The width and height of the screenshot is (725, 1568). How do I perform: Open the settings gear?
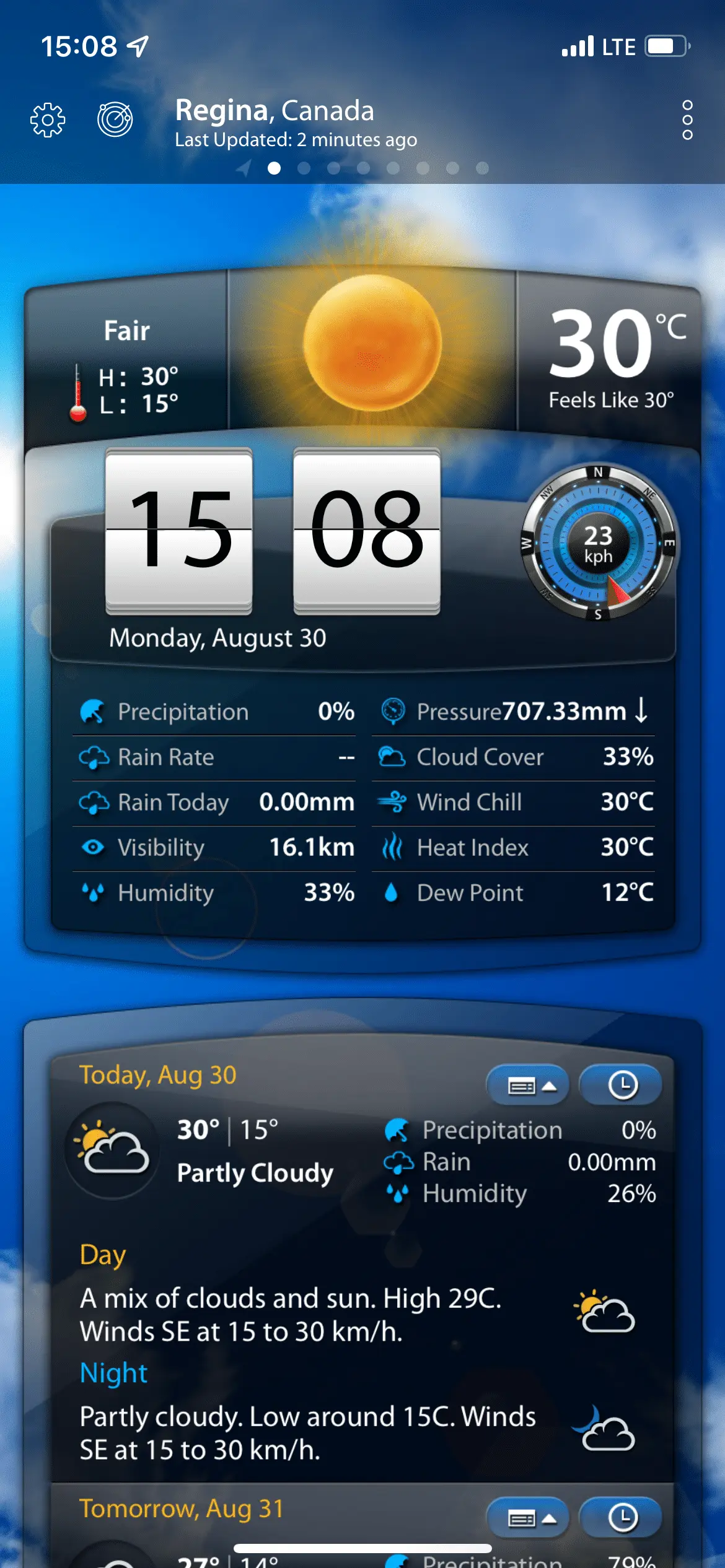point(48,120)
